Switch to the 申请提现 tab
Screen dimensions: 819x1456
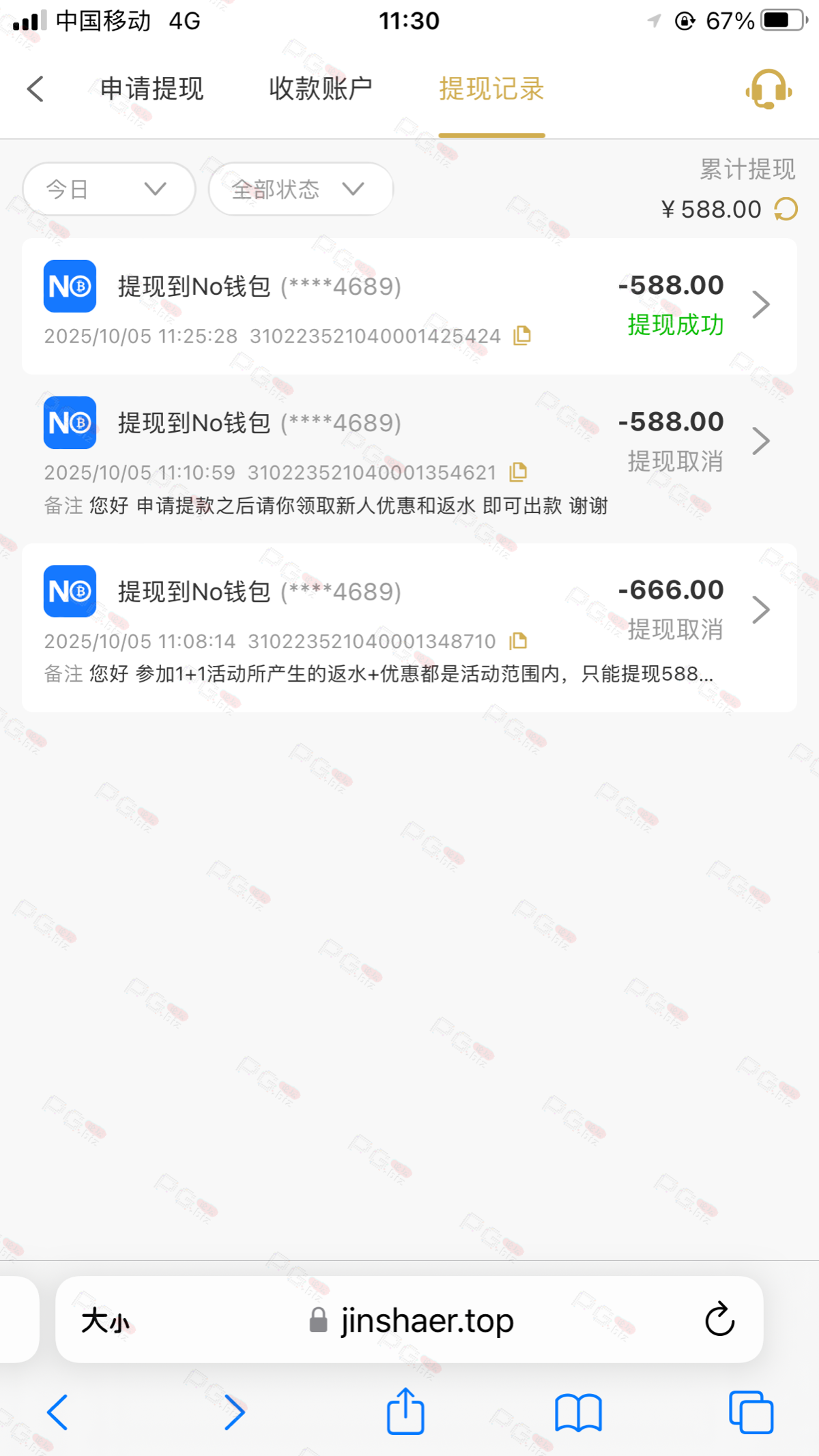[x=152, y=89]
